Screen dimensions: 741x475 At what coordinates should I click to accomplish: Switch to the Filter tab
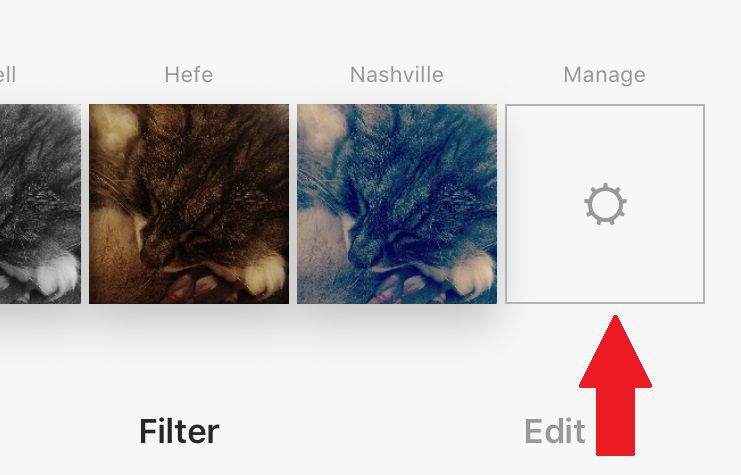coord(179,432)
